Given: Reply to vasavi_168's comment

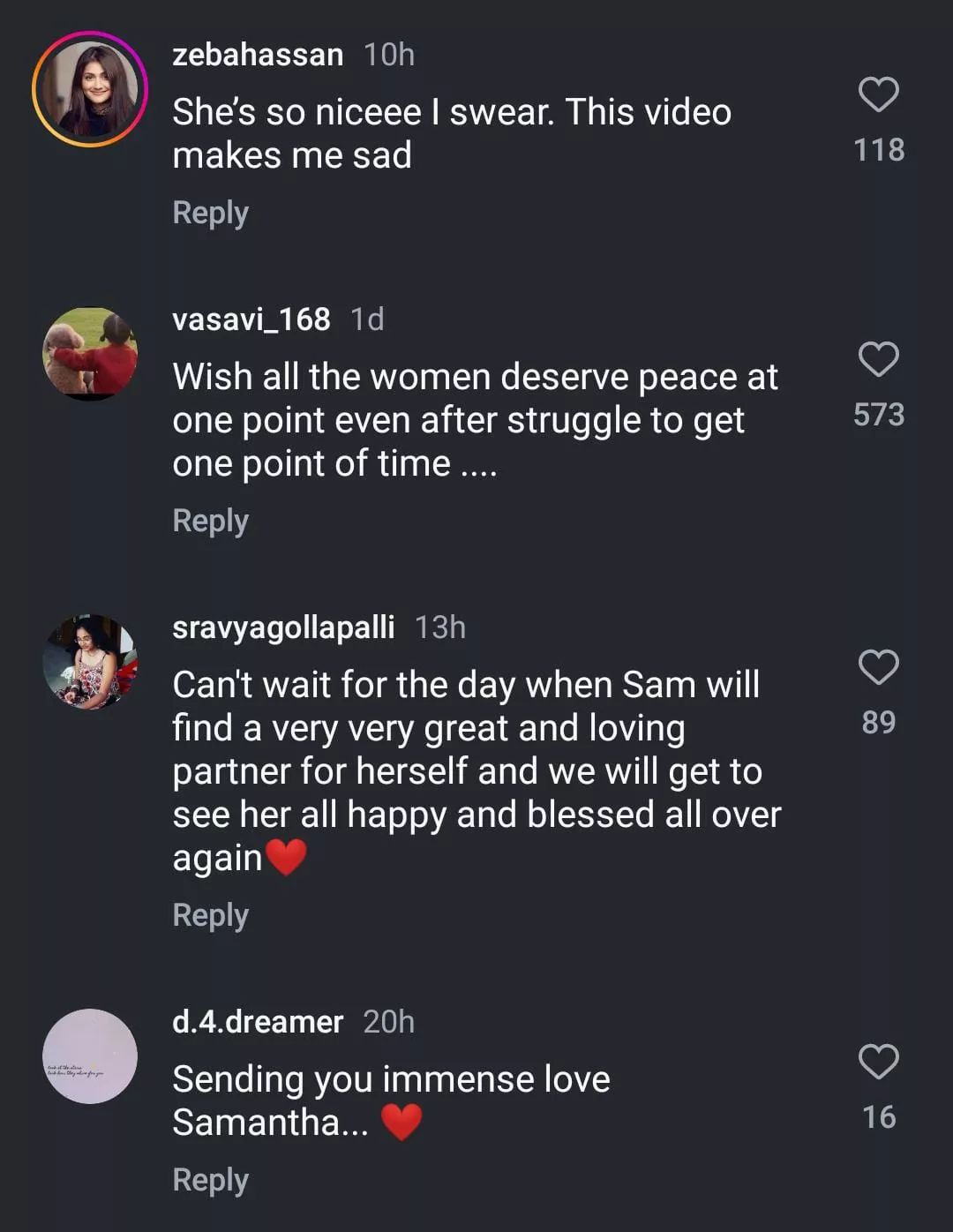Looking at the screenshot, I should pos(210,521).
